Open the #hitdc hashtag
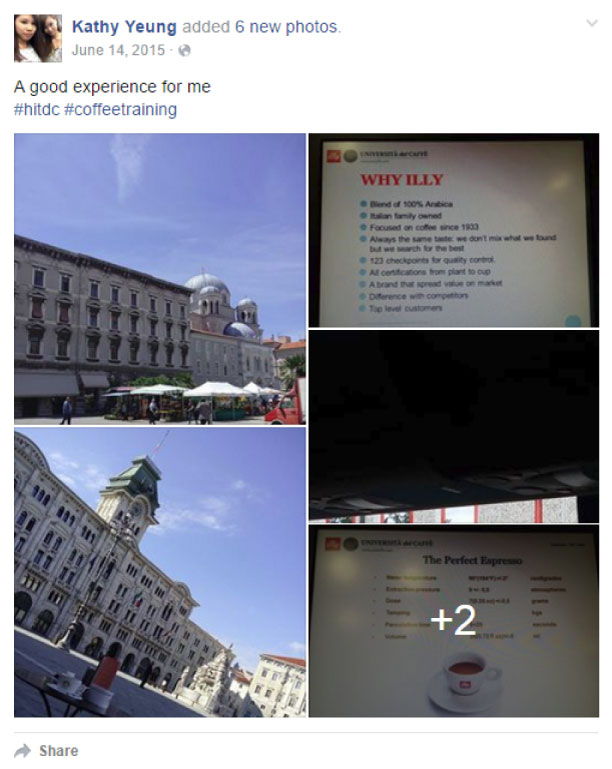The width and height of the screenshot is (612, 769). (x=36, y=110)
